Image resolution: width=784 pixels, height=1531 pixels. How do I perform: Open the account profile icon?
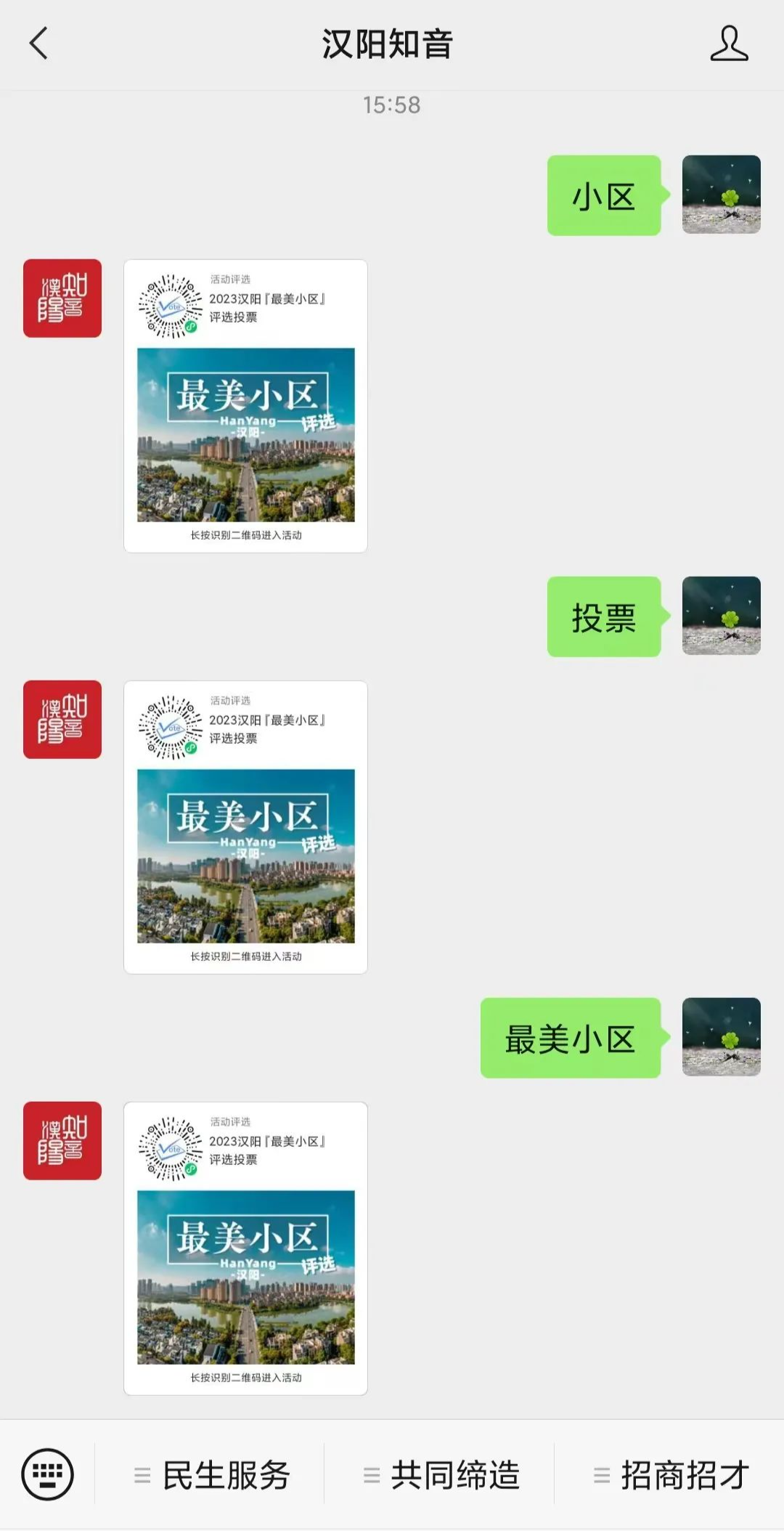pyautogui.click(x=728, y=44)
